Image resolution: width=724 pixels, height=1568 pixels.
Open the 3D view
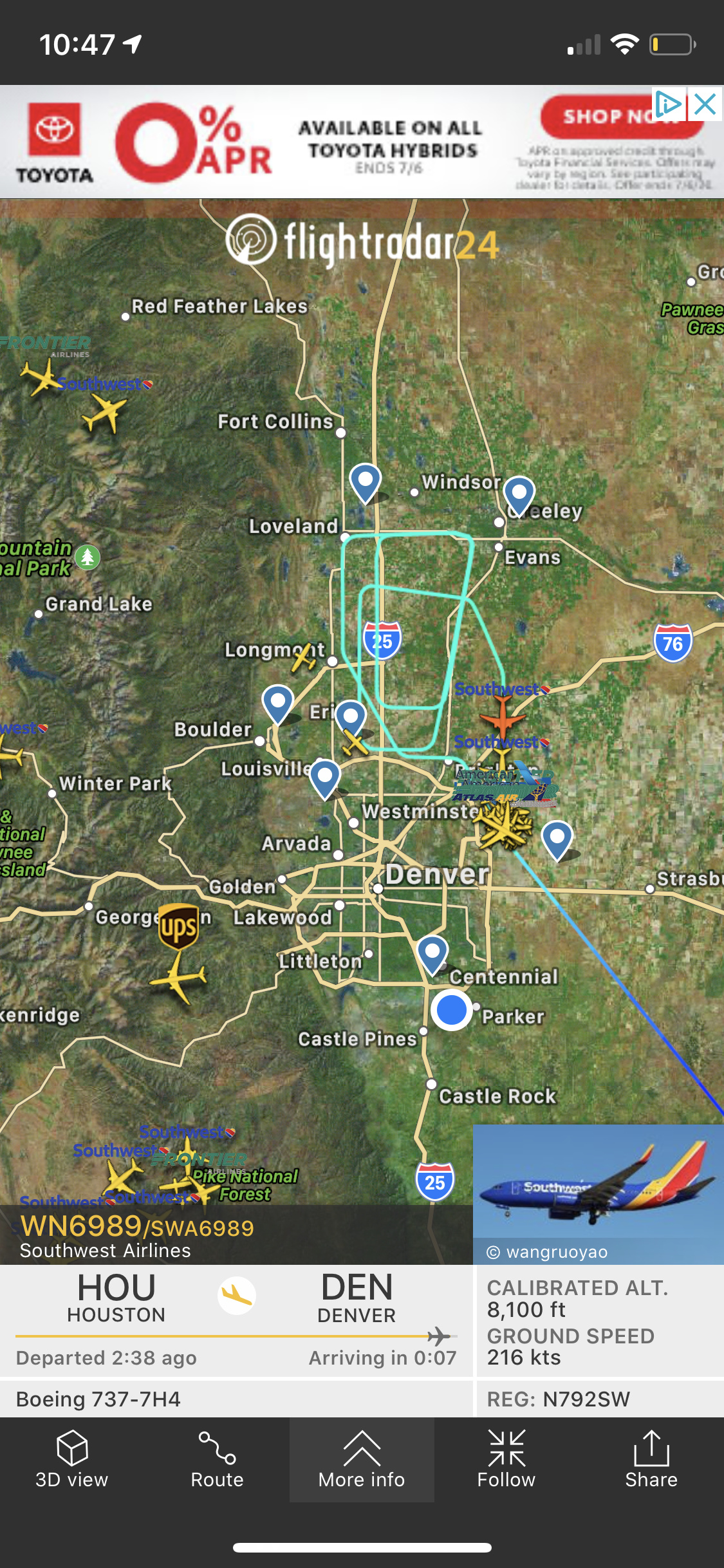[72, 1459]
